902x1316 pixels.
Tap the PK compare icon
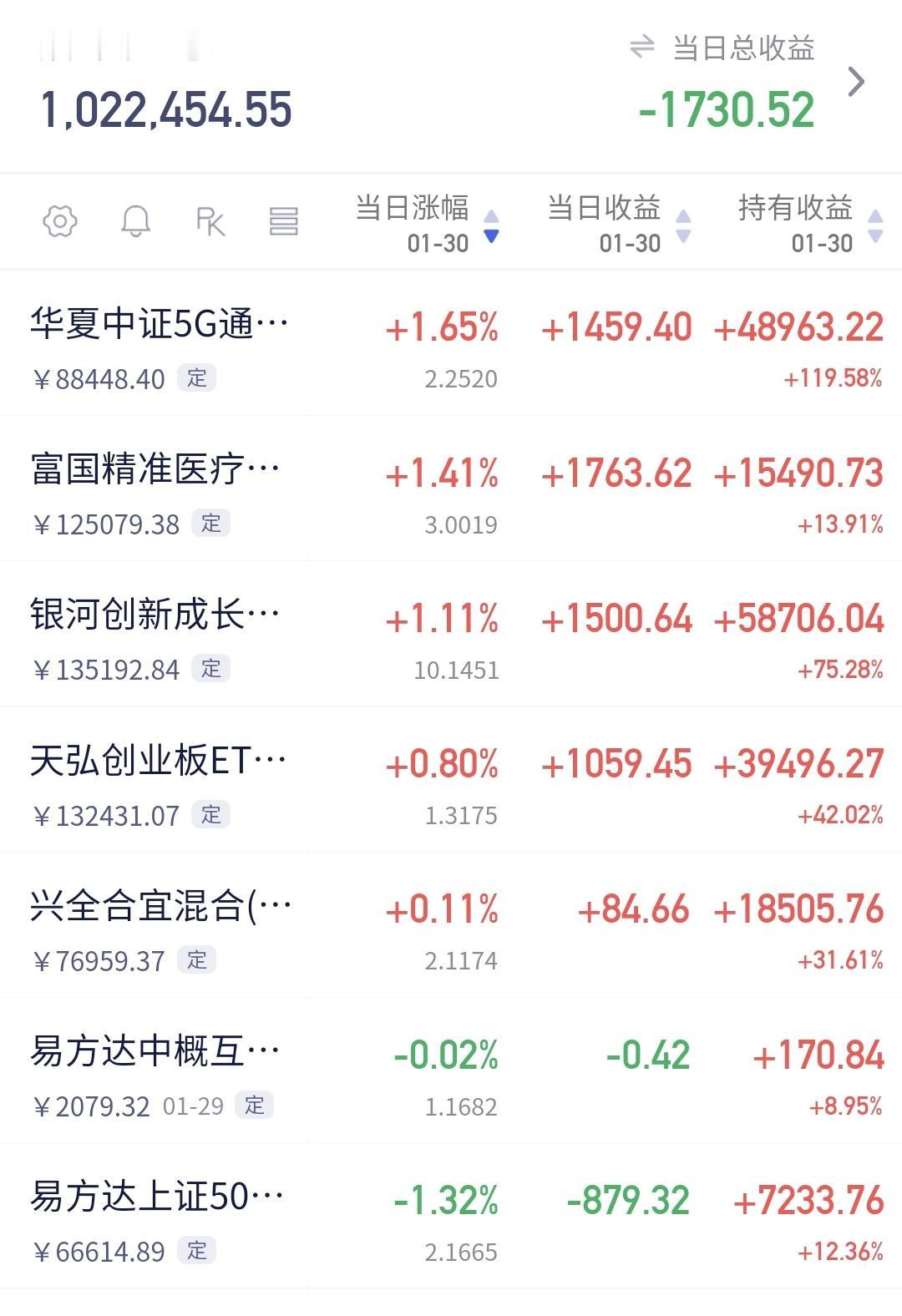point(210,221)
